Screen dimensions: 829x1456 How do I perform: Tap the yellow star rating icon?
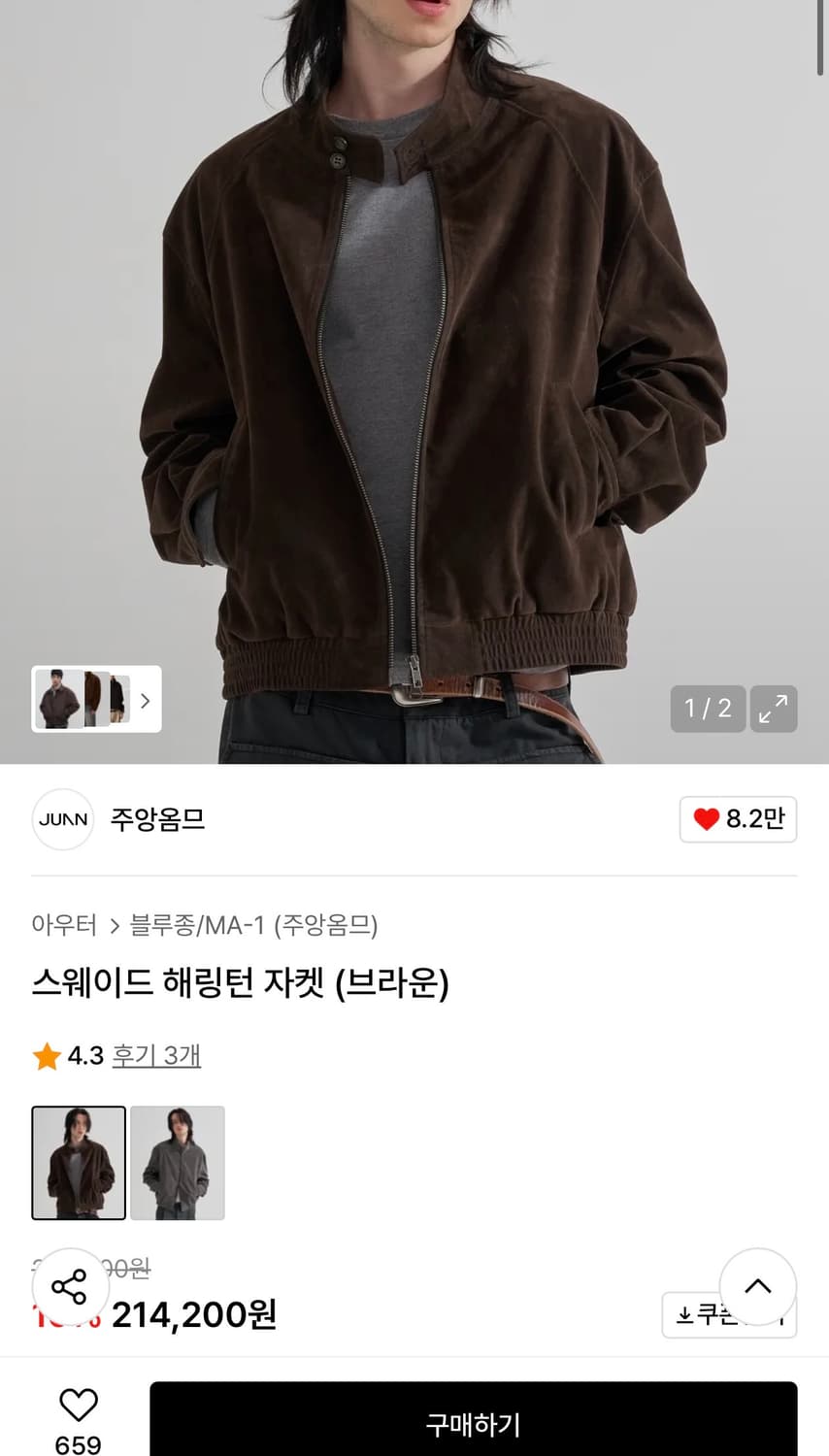pyautogui.click(x=45, y=1056)
